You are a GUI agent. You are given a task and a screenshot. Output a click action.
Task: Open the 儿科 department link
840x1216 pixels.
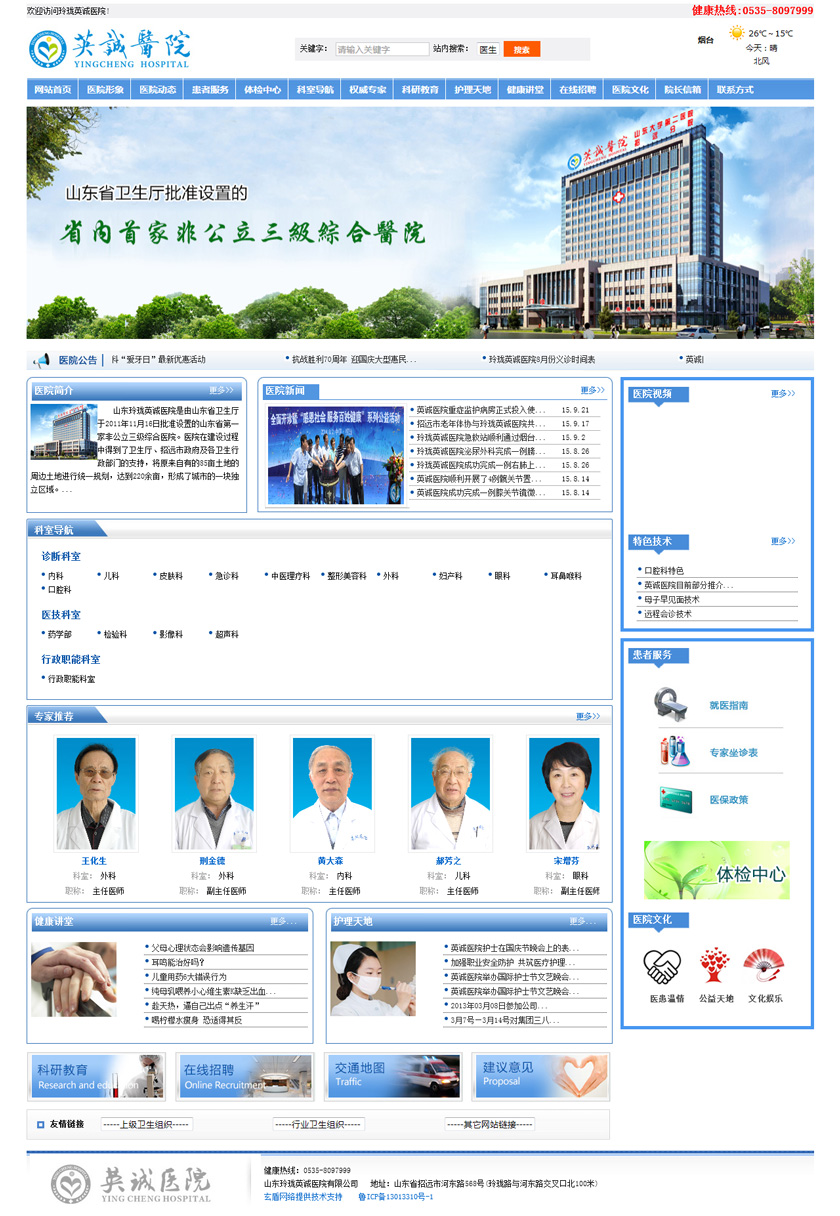(111, 576)
